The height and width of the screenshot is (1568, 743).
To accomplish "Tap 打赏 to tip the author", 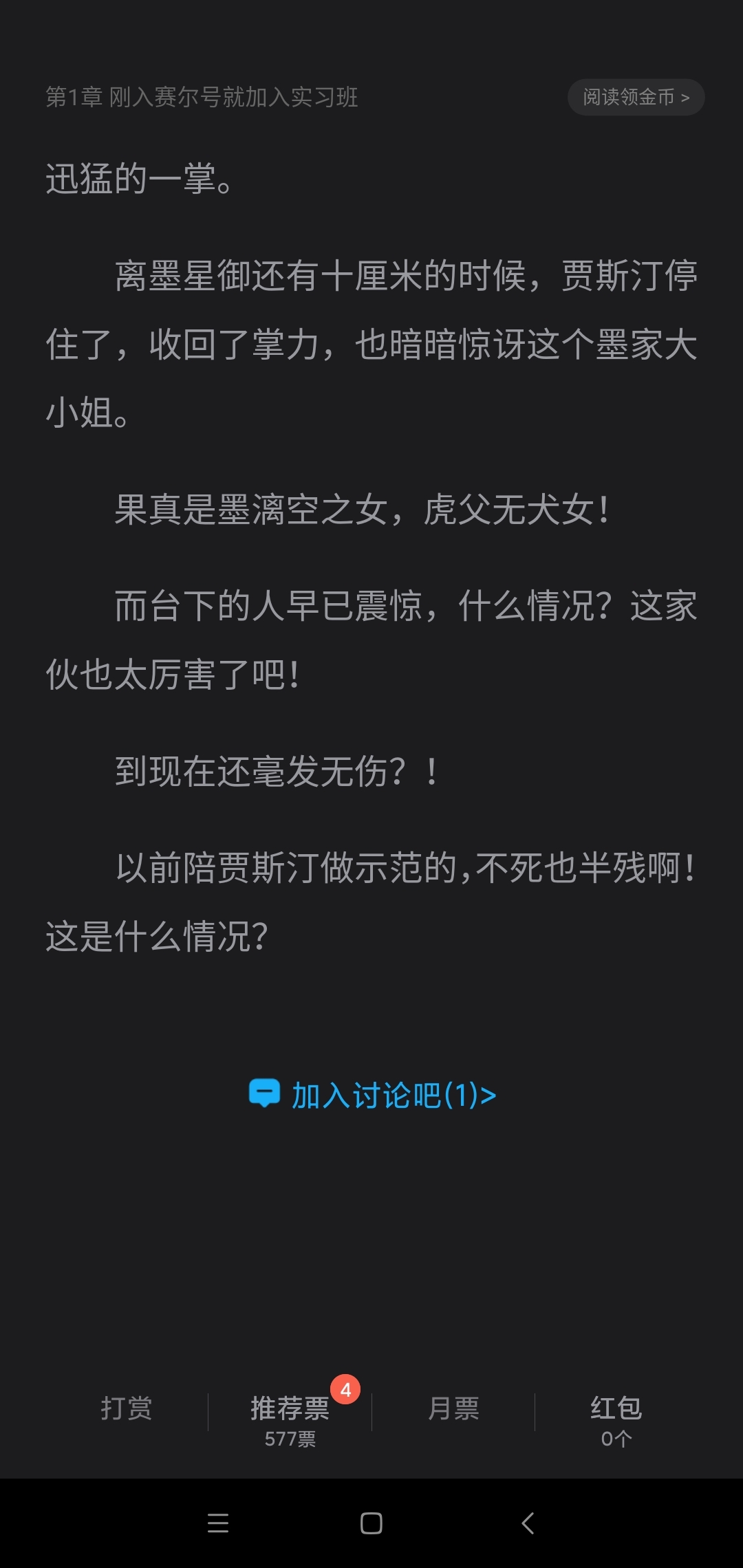I will [x=127, y=1408].
